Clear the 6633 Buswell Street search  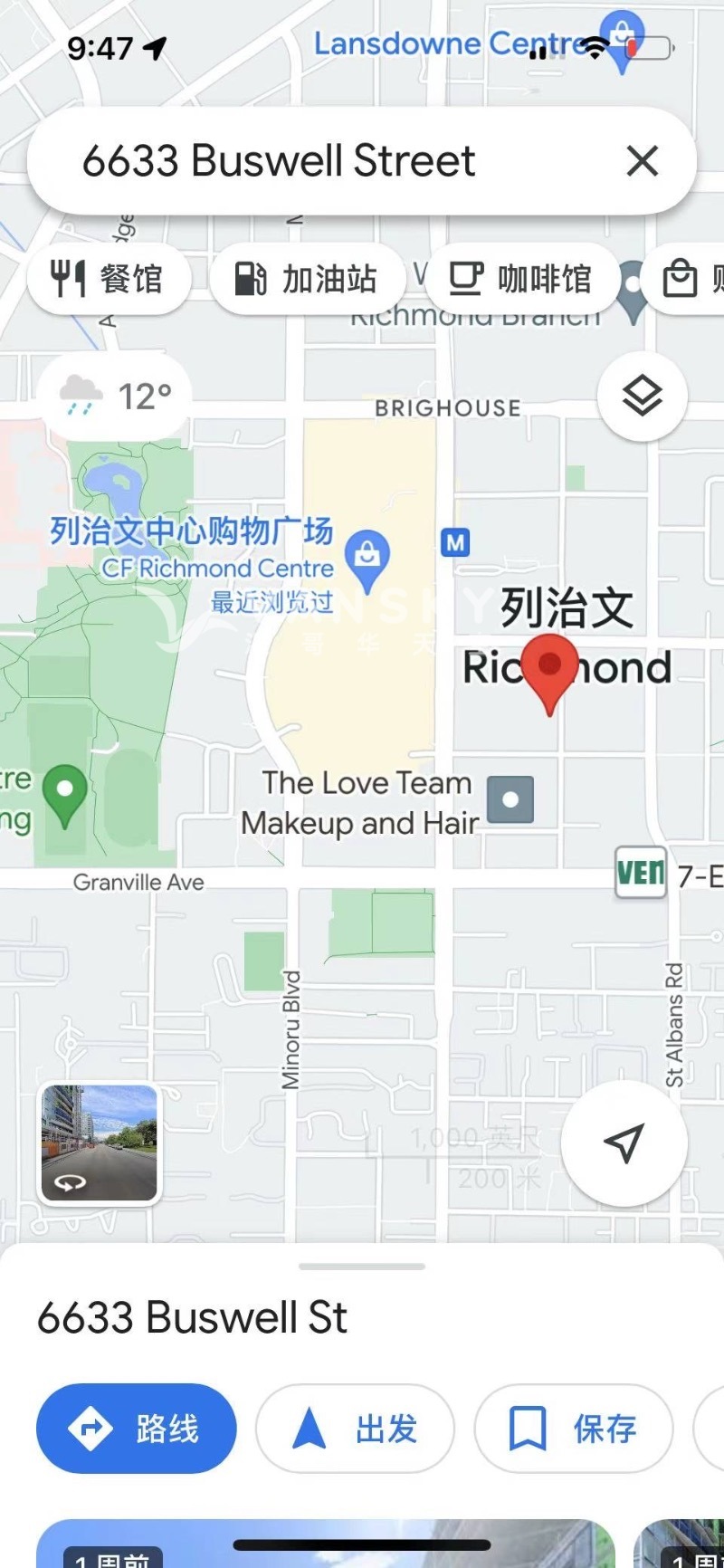[642, 161]
